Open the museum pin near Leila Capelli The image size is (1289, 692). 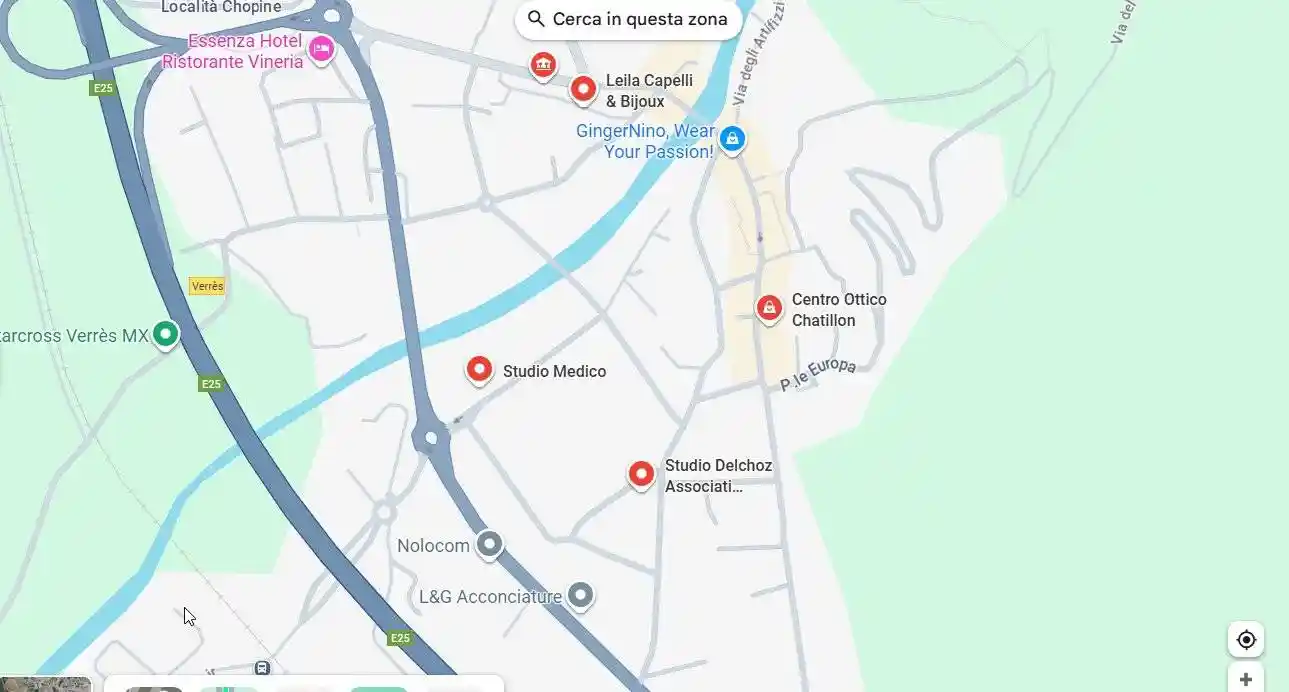(x=543, y=65)
